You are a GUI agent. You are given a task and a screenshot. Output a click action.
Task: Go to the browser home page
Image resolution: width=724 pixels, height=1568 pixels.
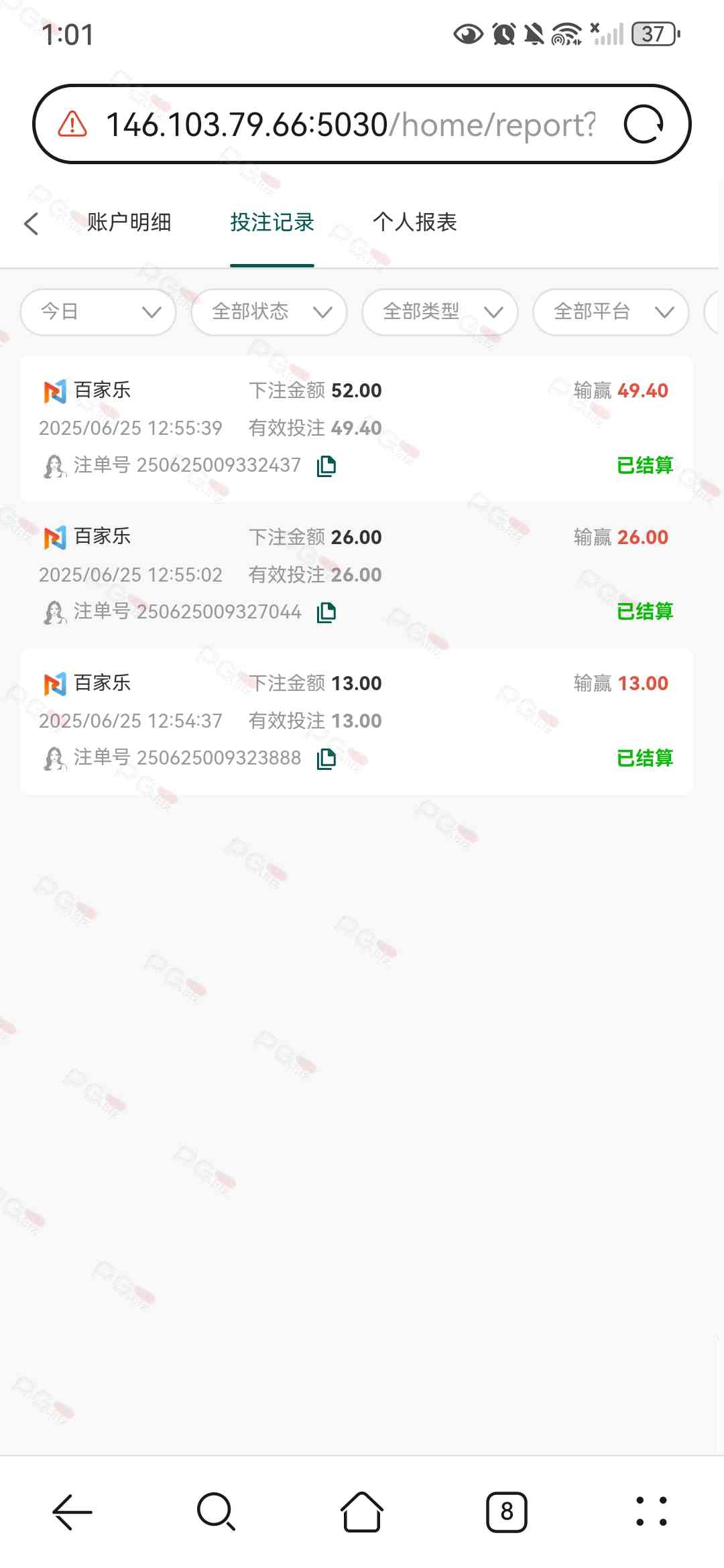click(x=362, y=1512)
